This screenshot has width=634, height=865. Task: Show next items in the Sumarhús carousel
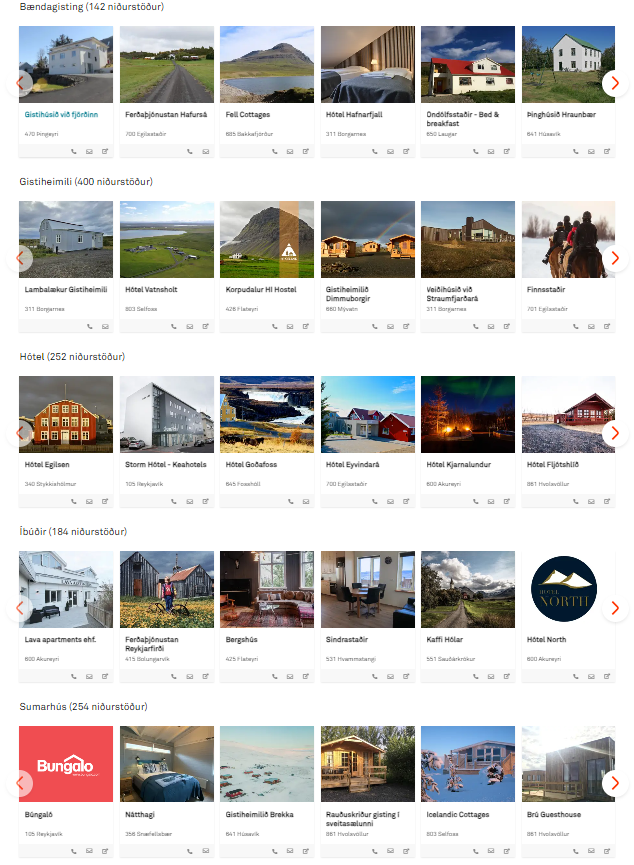click(615, 783)
